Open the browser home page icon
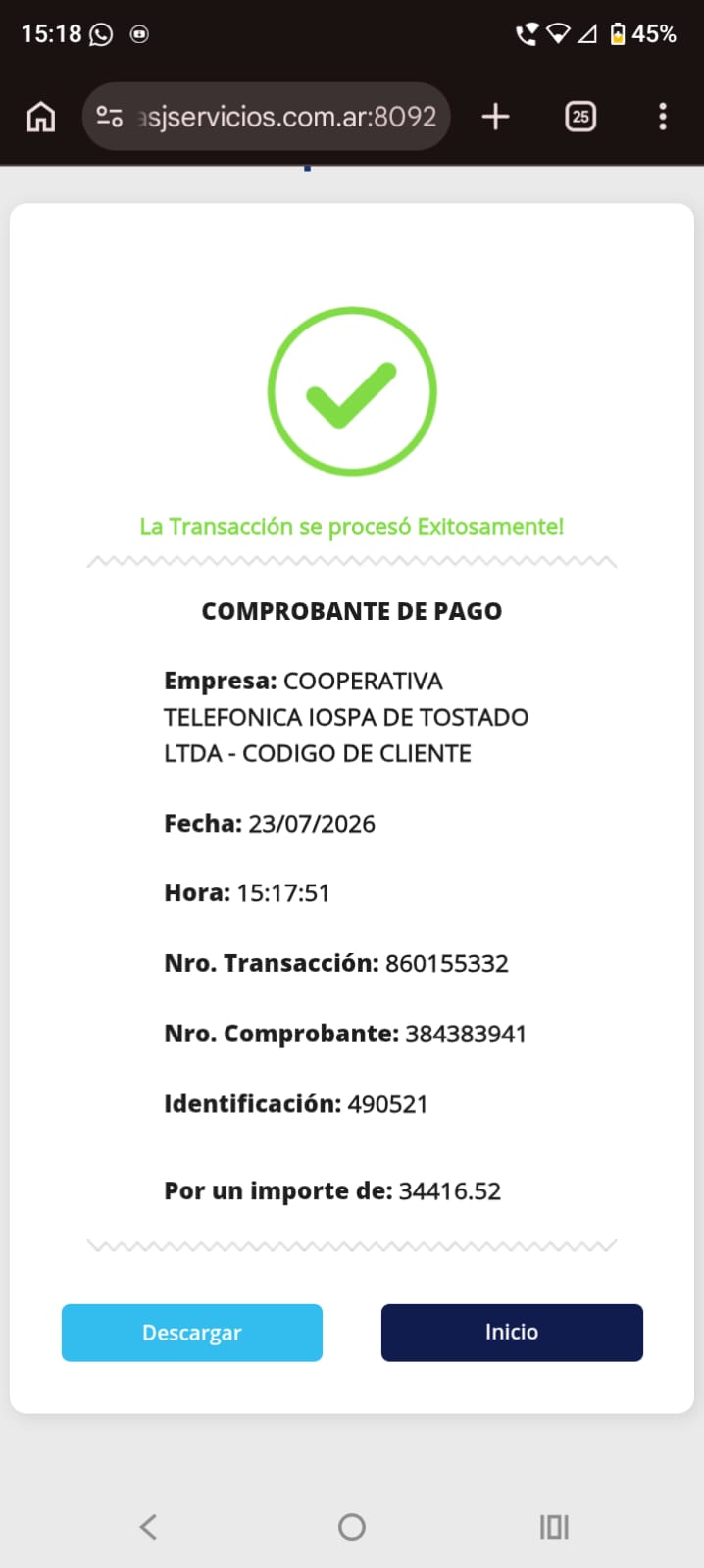This screenshot has height=1568, width=704. point(41,117)
